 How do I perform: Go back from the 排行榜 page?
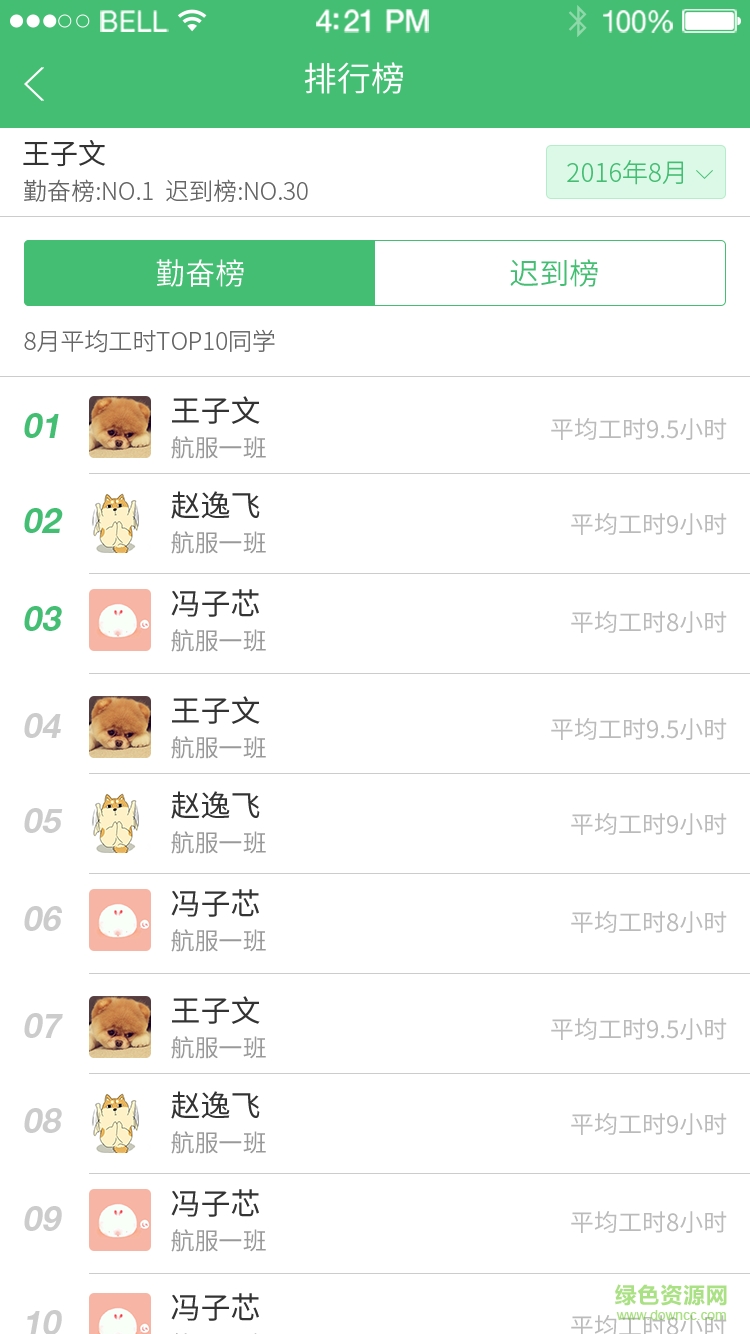pyautogui.click(x=35, y=84)
